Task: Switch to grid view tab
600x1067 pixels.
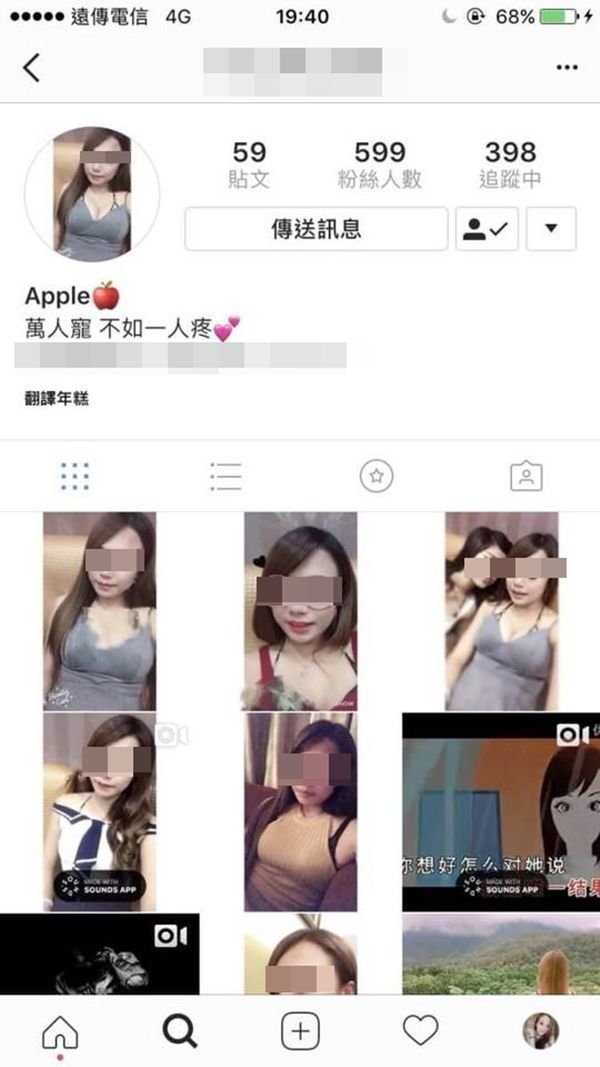Action: click(x=75, y=477)
